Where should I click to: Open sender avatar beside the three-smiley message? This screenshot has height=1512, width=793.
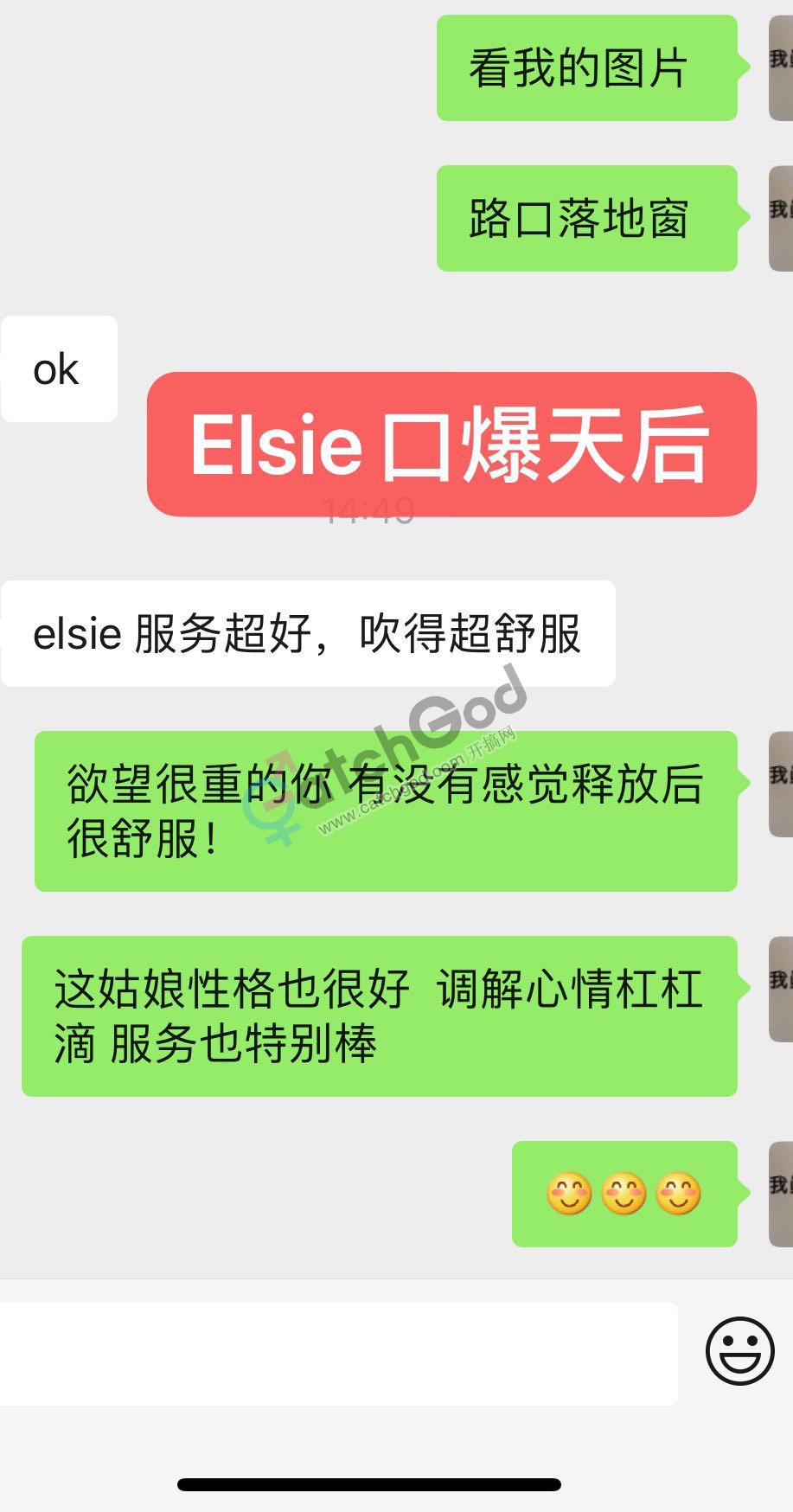click(780, 1194)
